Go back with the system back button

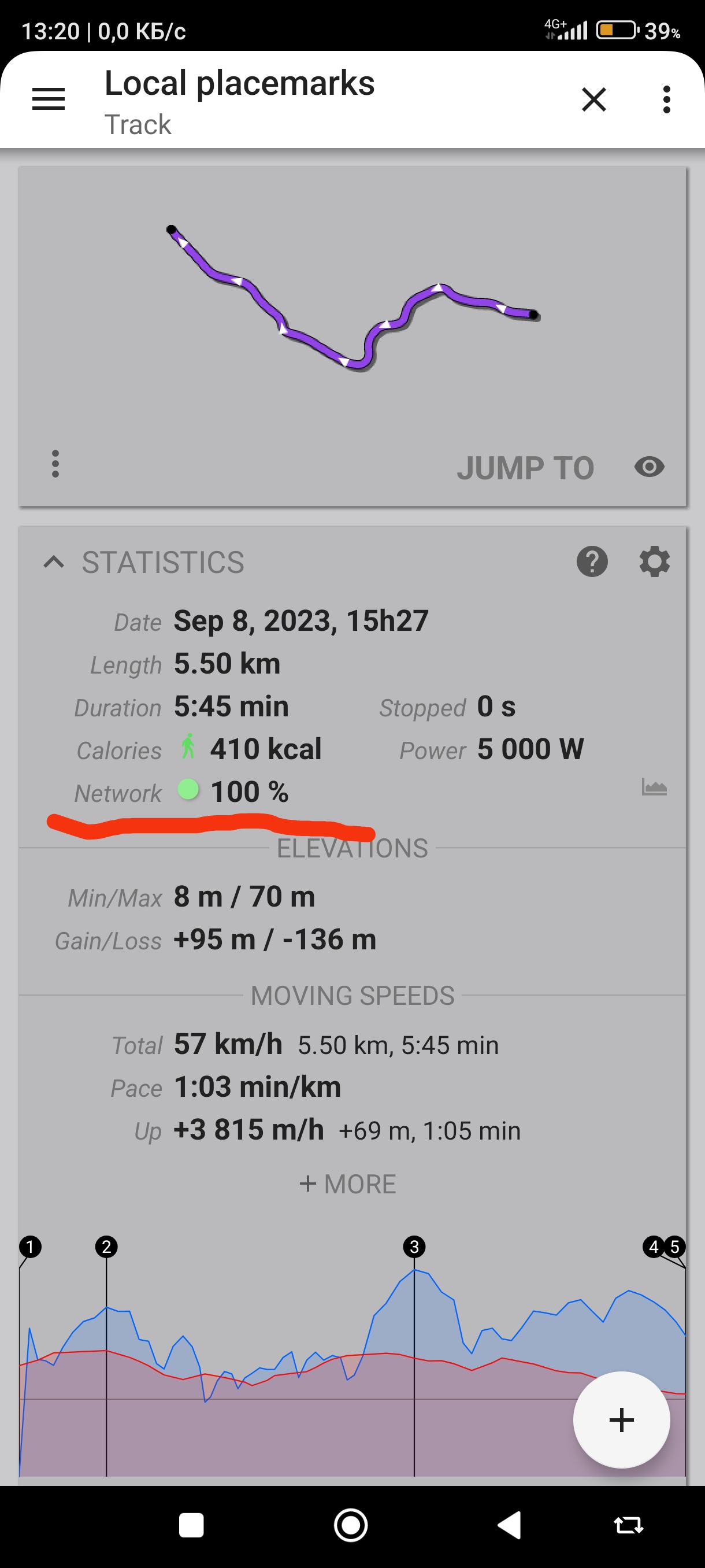click(510, 1525)
